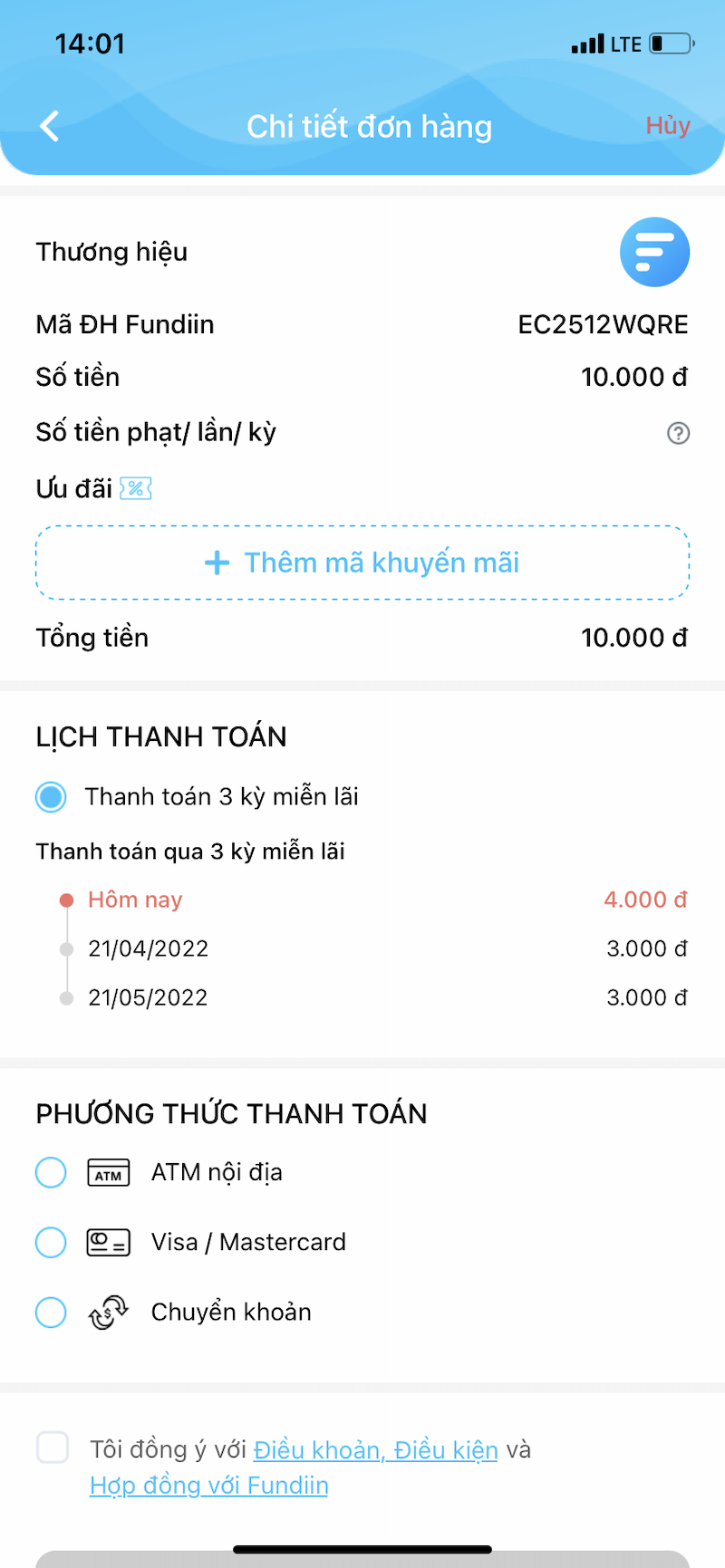
Task: Click the Hôm nay payment timeline dot
Action: 66,899
